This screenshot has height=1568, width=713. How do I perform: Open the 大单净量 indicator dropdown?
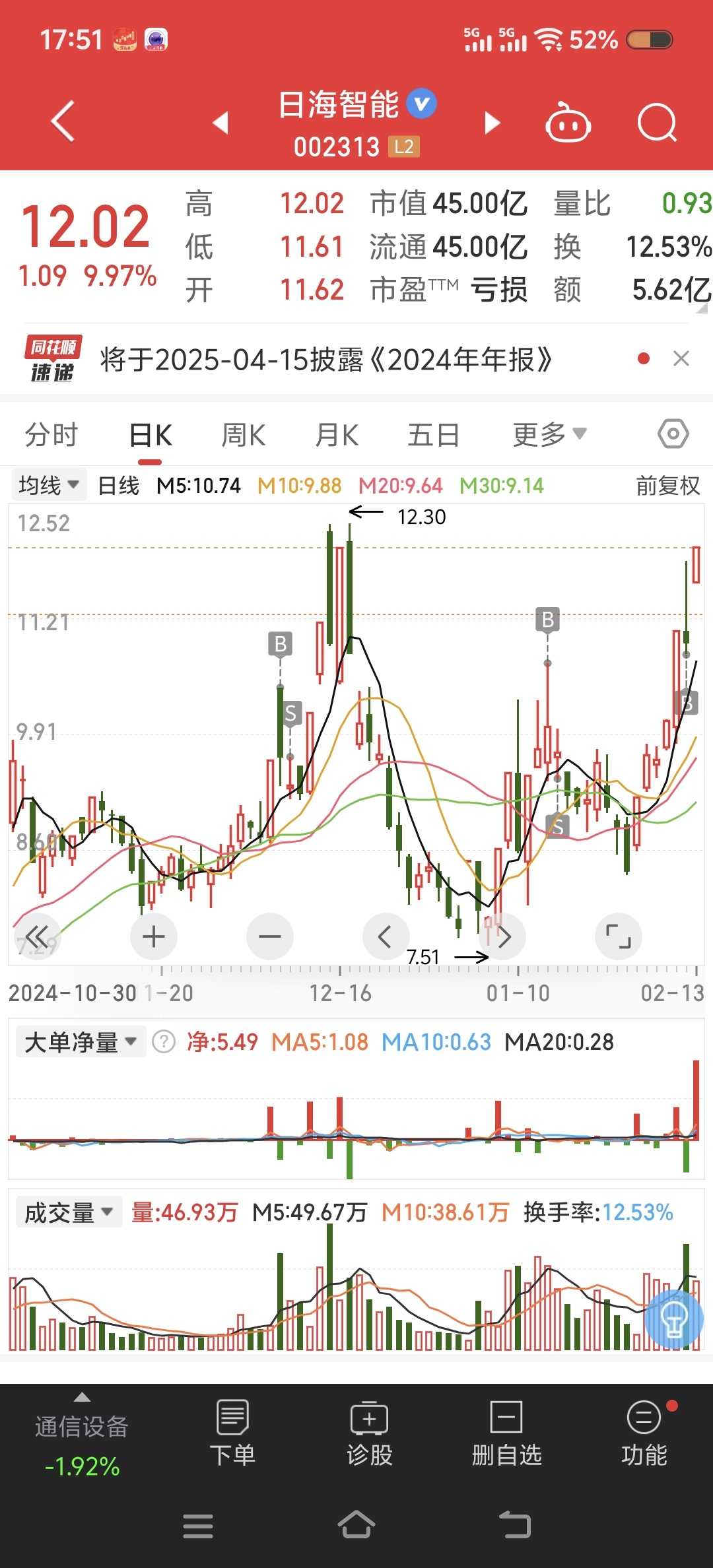[81, 1042]
